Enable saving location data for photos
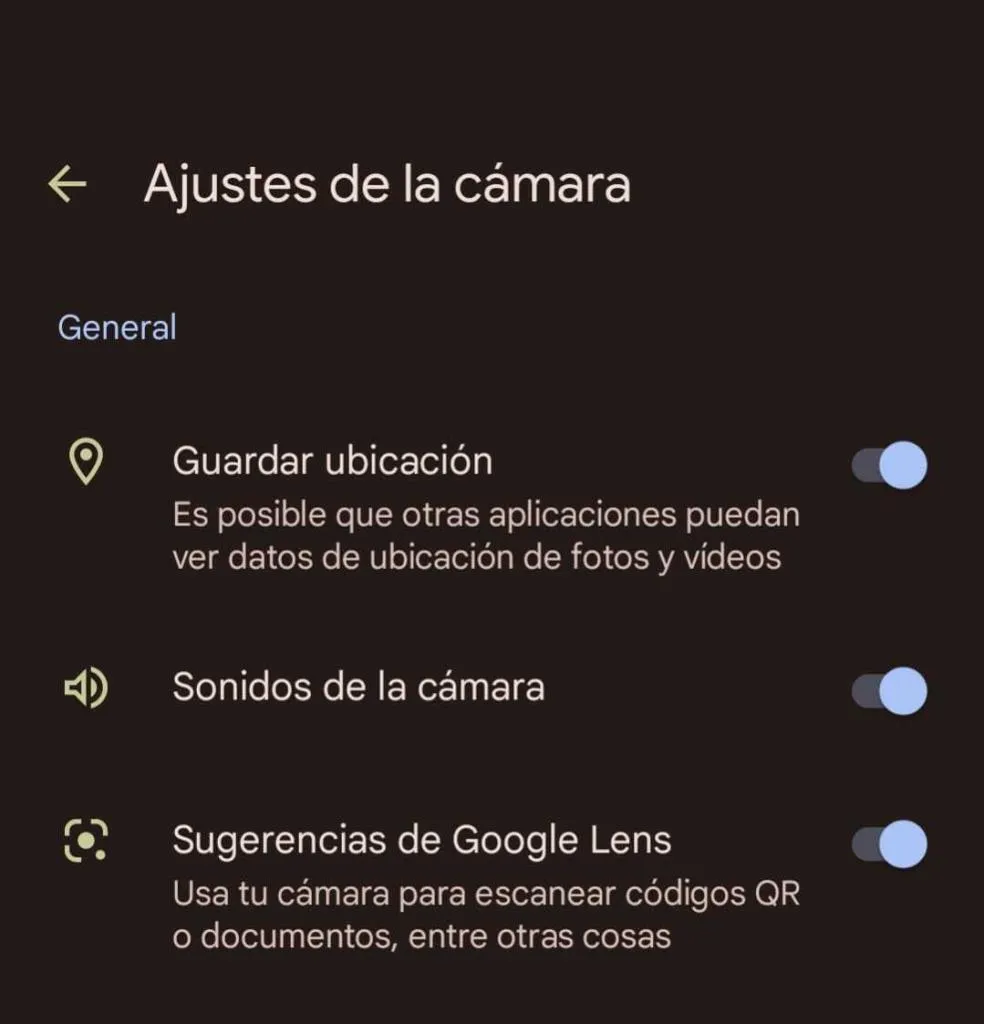This screenshot has height=1024, width=984. (886, 465)
